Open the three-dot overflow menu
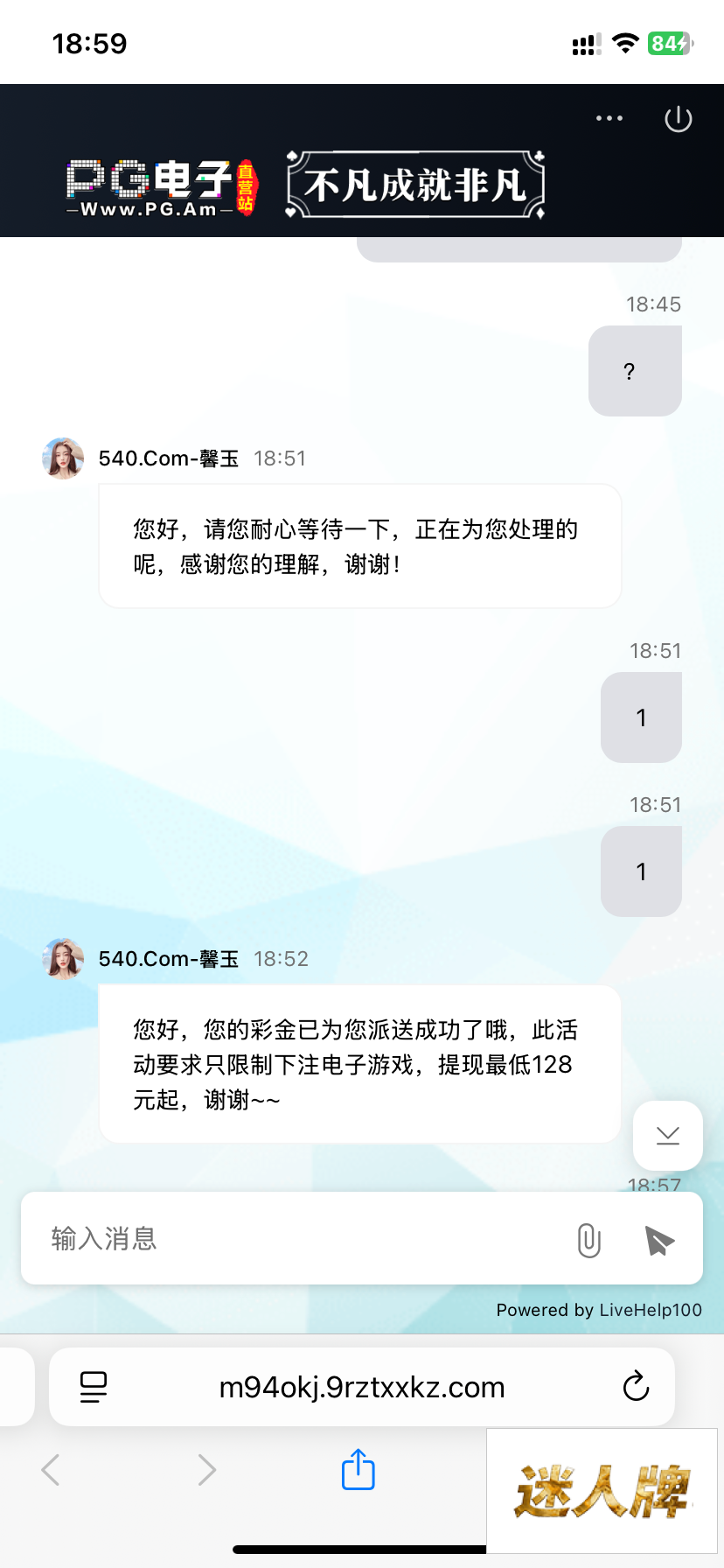 coord(609,118)
